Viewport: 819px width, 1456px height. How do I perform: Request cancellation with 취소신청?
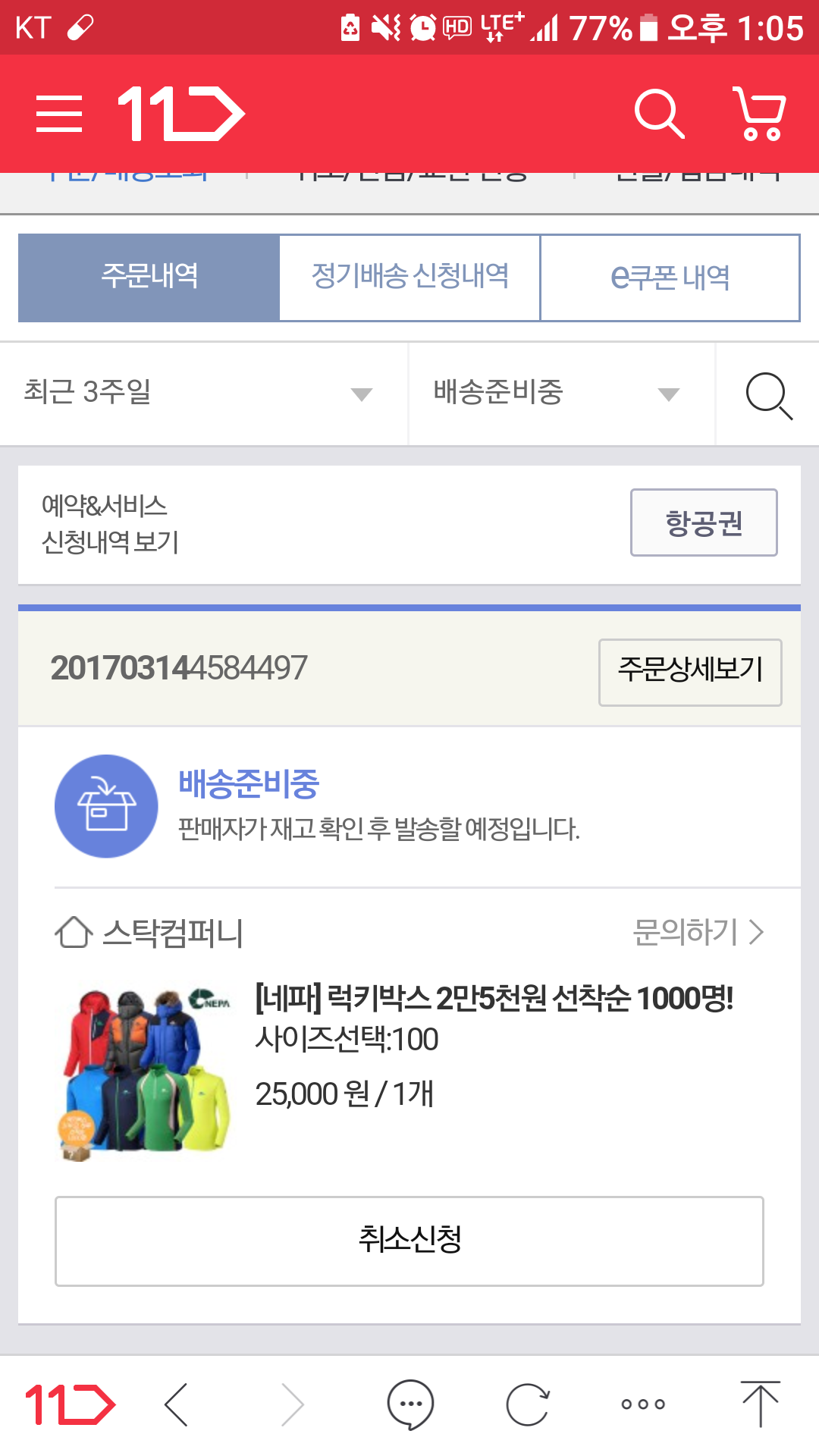(x=409, y=1241)
